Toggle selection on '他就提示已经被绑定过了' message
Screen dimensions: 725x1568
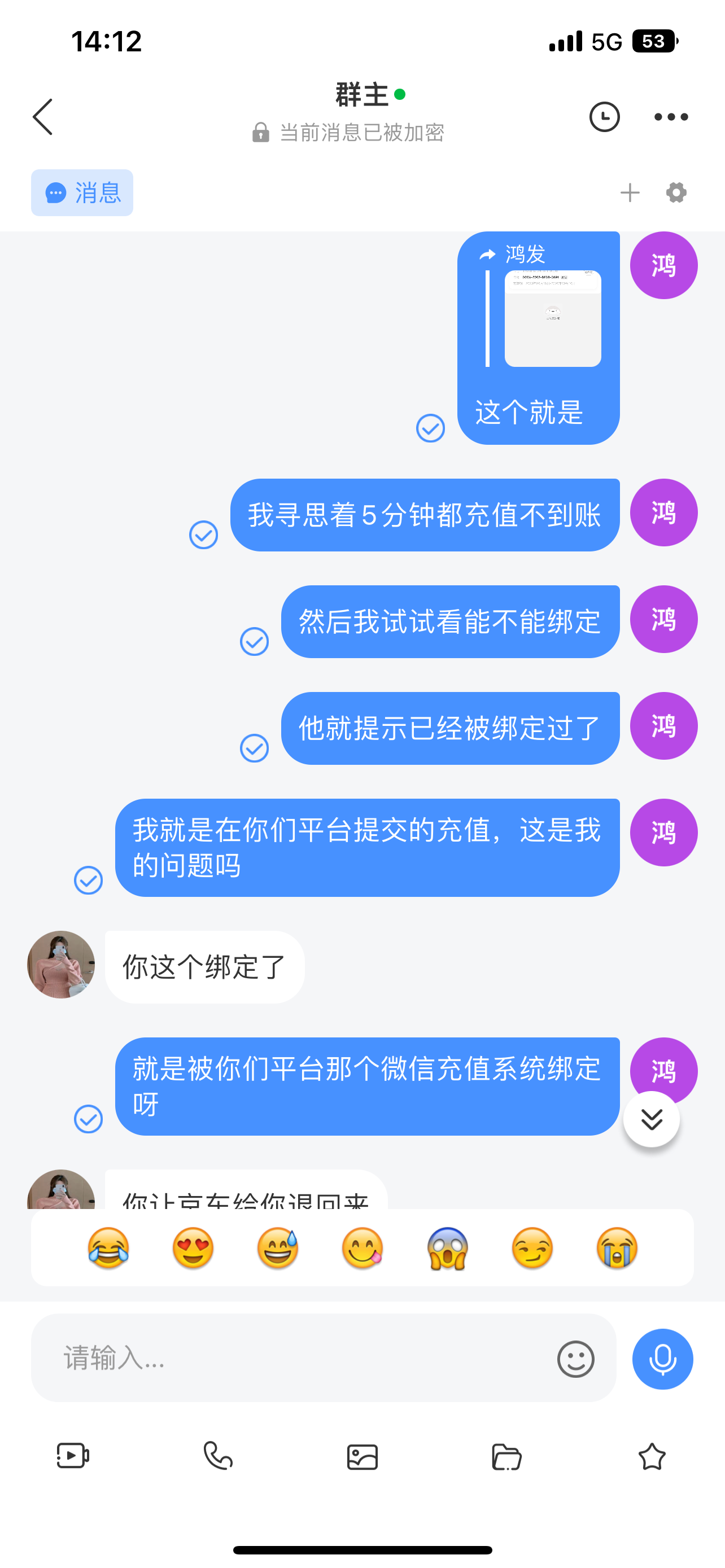pos(256,748)
